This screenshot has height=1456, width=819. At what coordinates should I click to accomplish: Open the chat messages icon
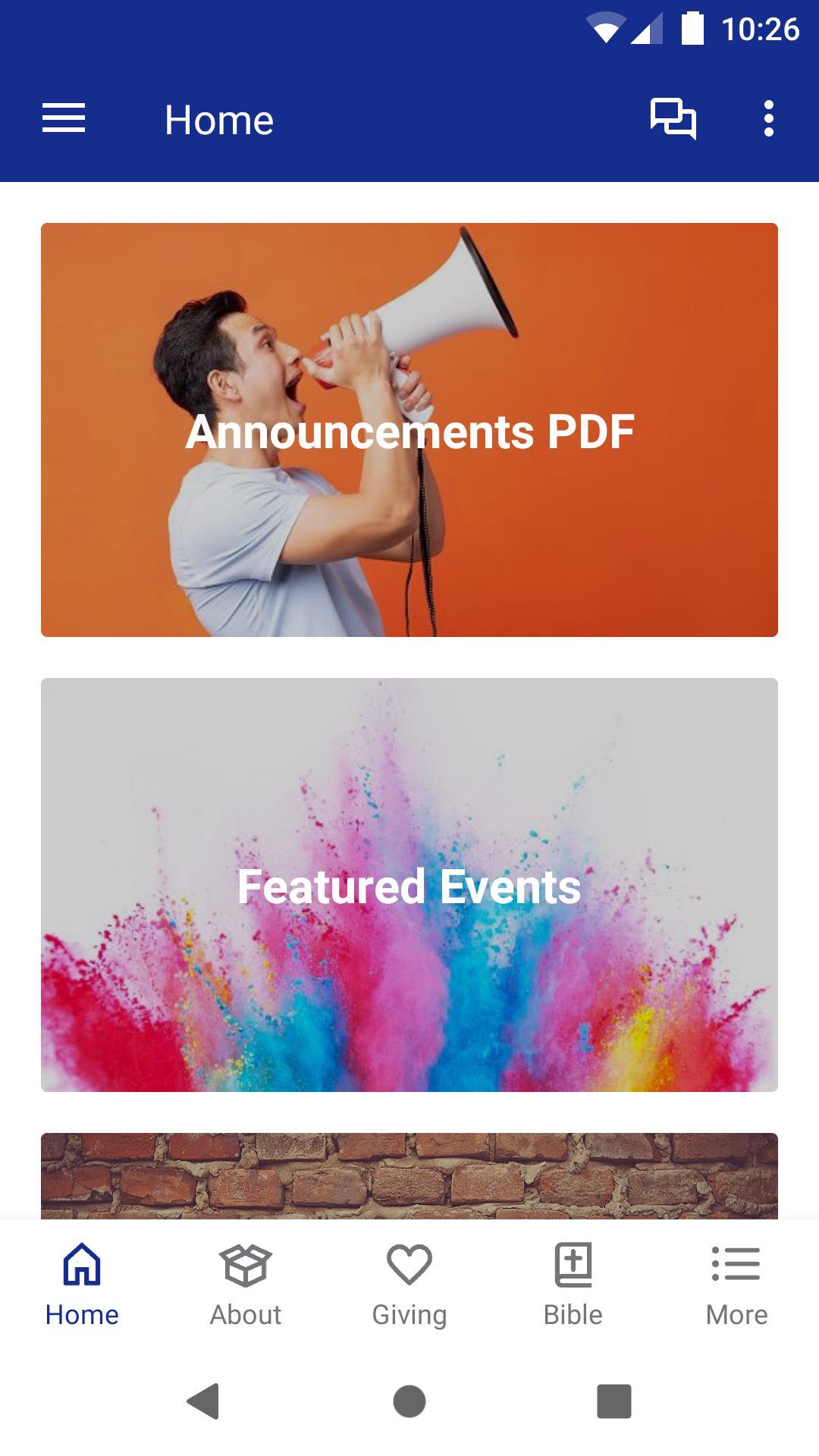click(673, 119)
